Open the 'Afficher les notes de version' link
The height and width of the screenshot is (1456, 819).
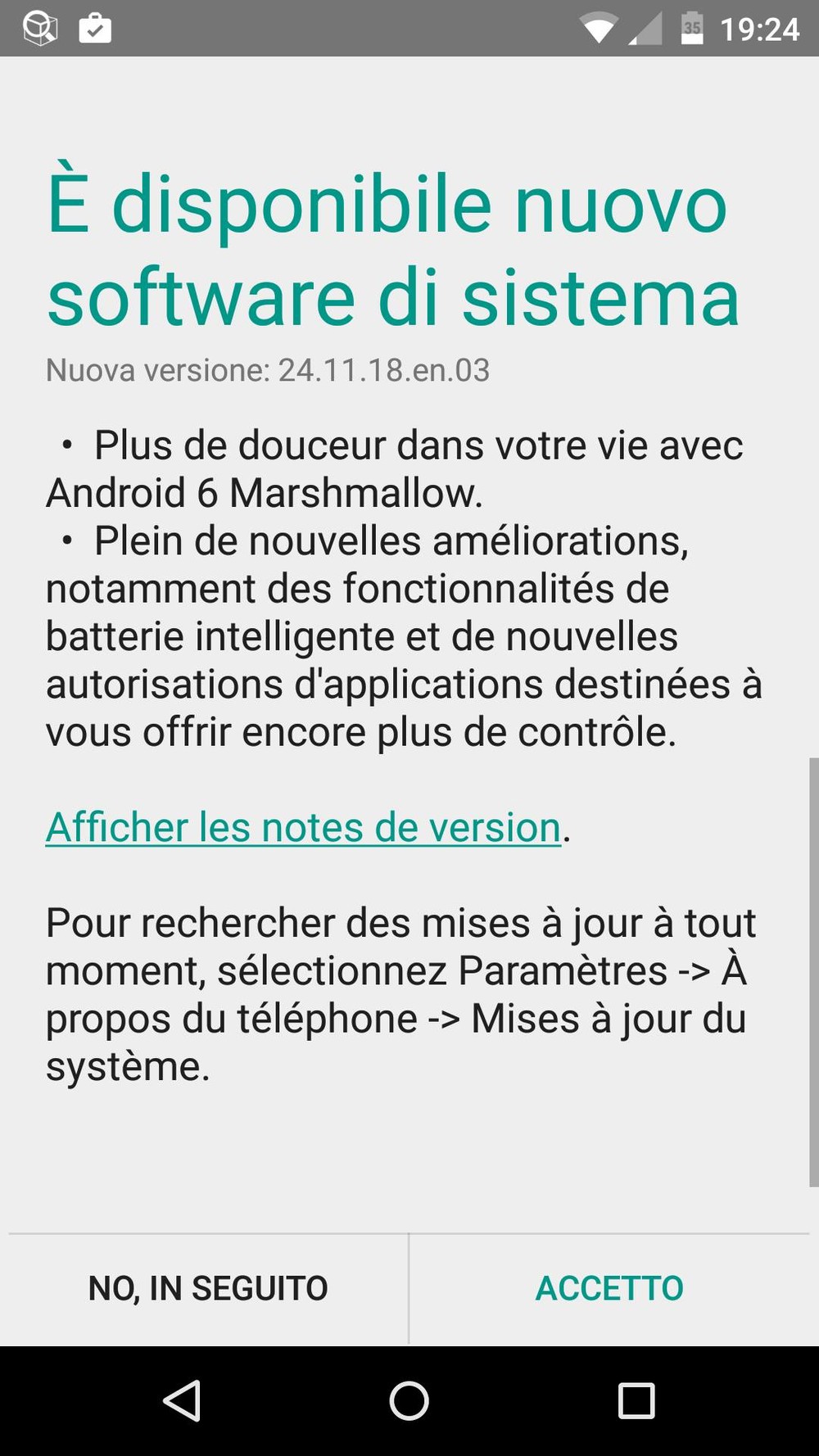[303, 827]
